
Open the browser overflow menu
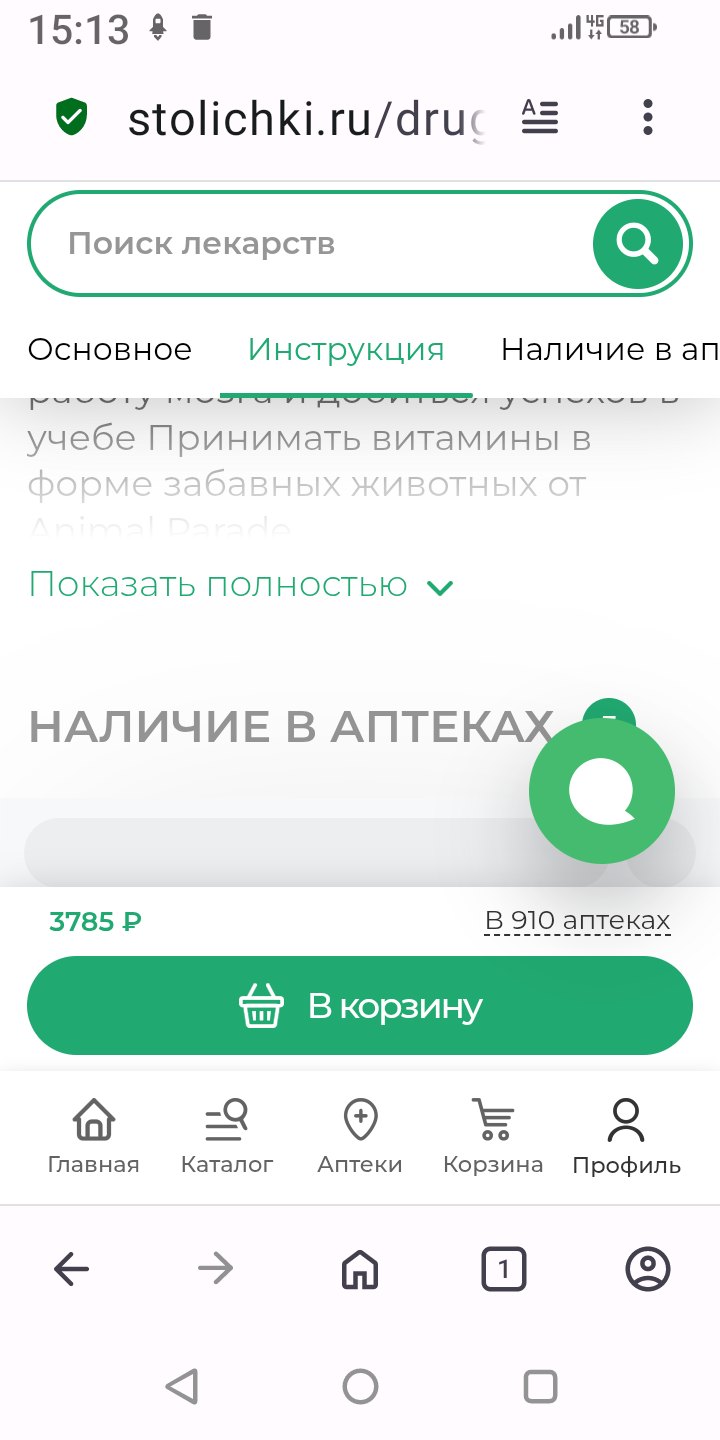pos(648,118)
